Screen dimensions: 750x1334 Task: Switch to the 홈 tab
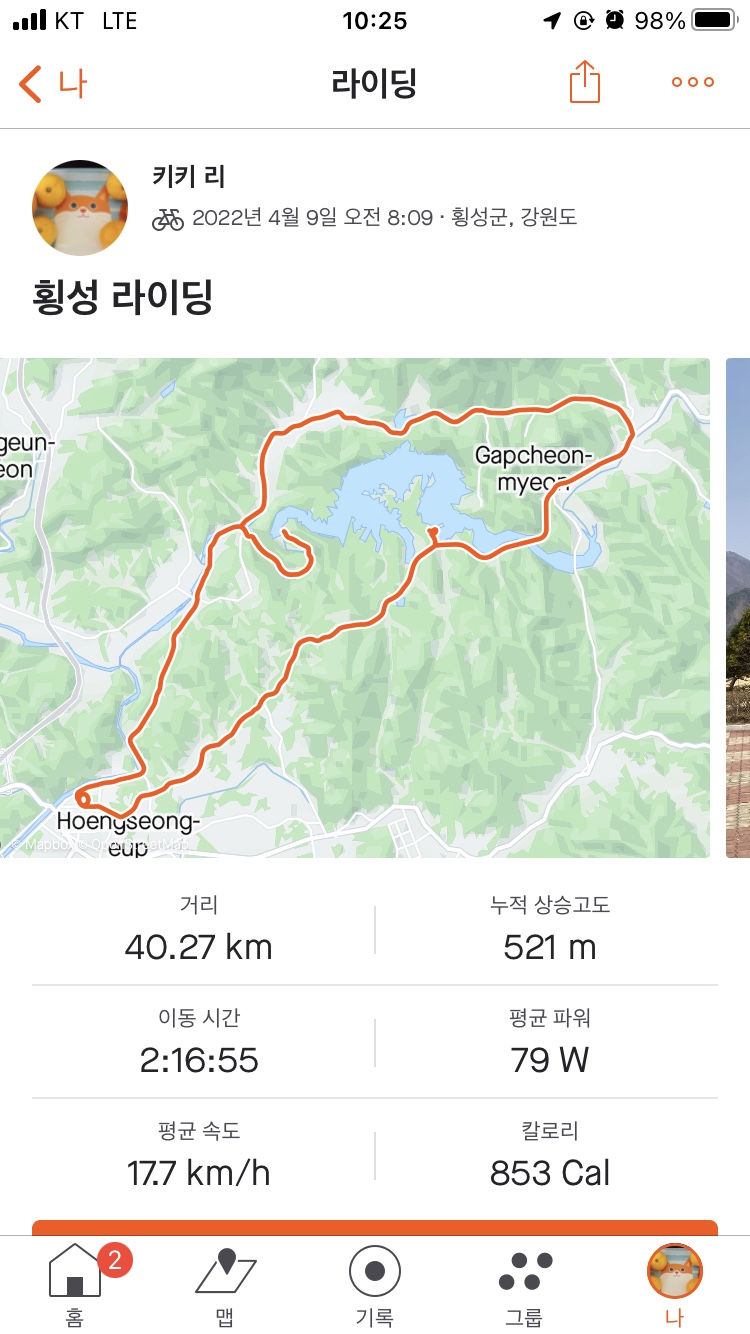coord(76,1285)
